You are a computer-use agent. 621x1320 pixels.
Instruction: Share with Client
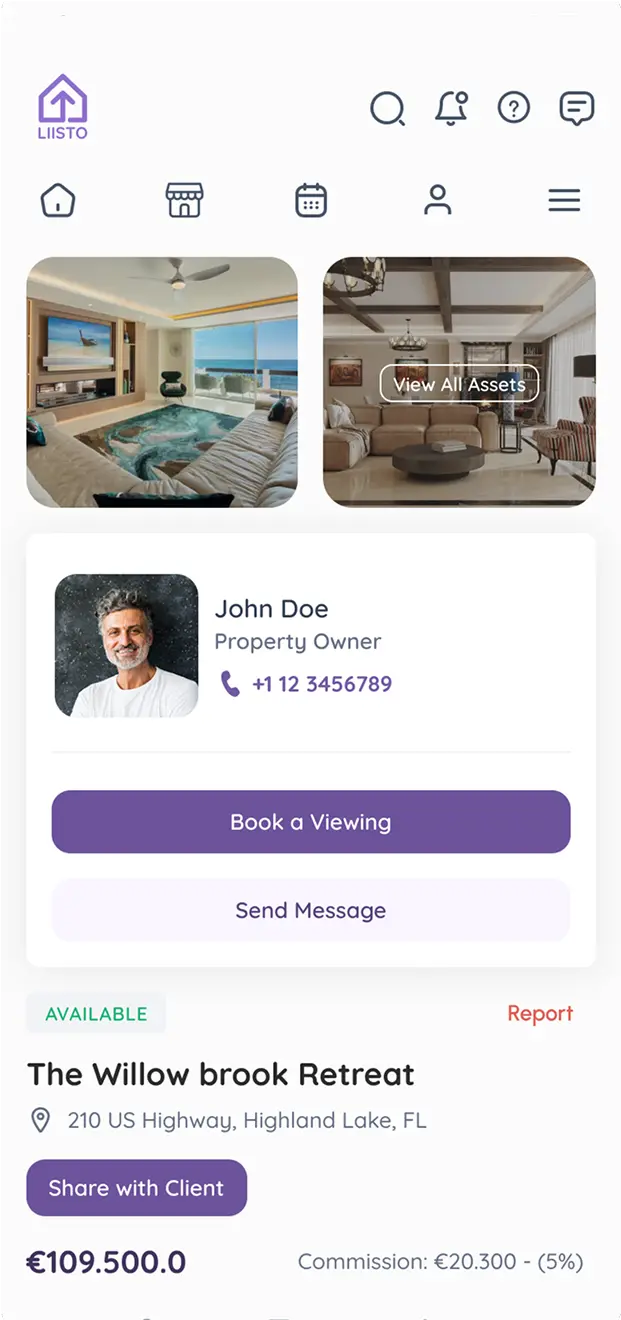click(136, 1188)
